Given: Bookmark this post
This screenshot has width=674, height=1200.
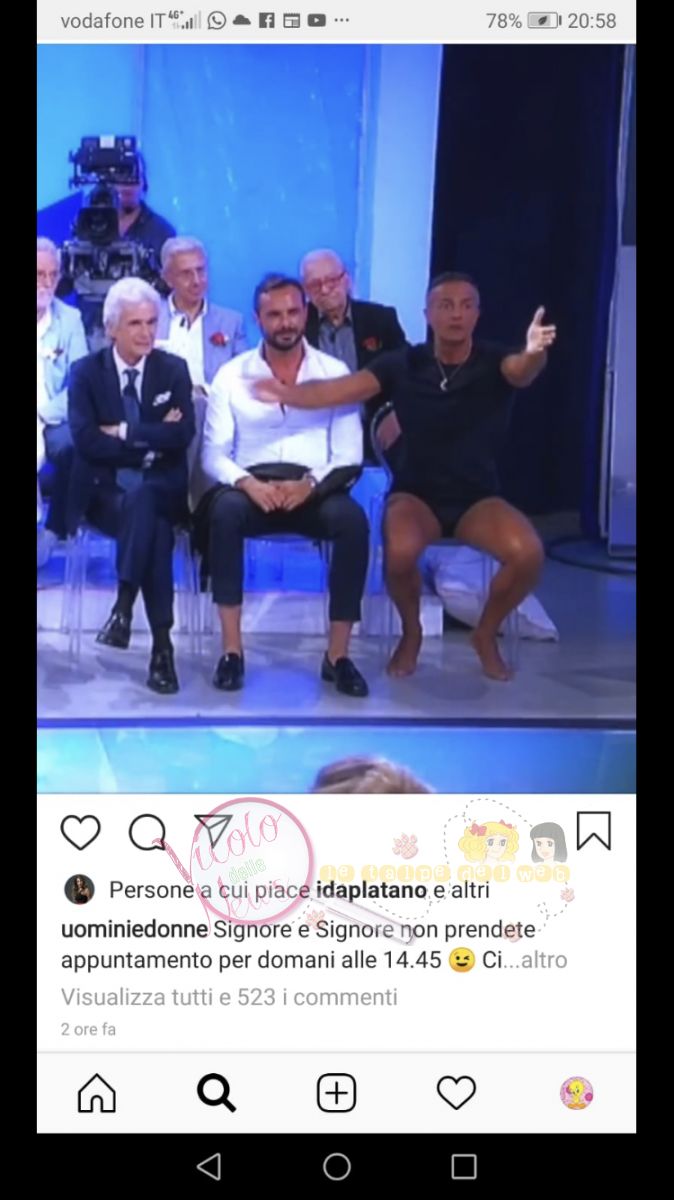Looking at the screenshot, I should (x=593, y=831).
